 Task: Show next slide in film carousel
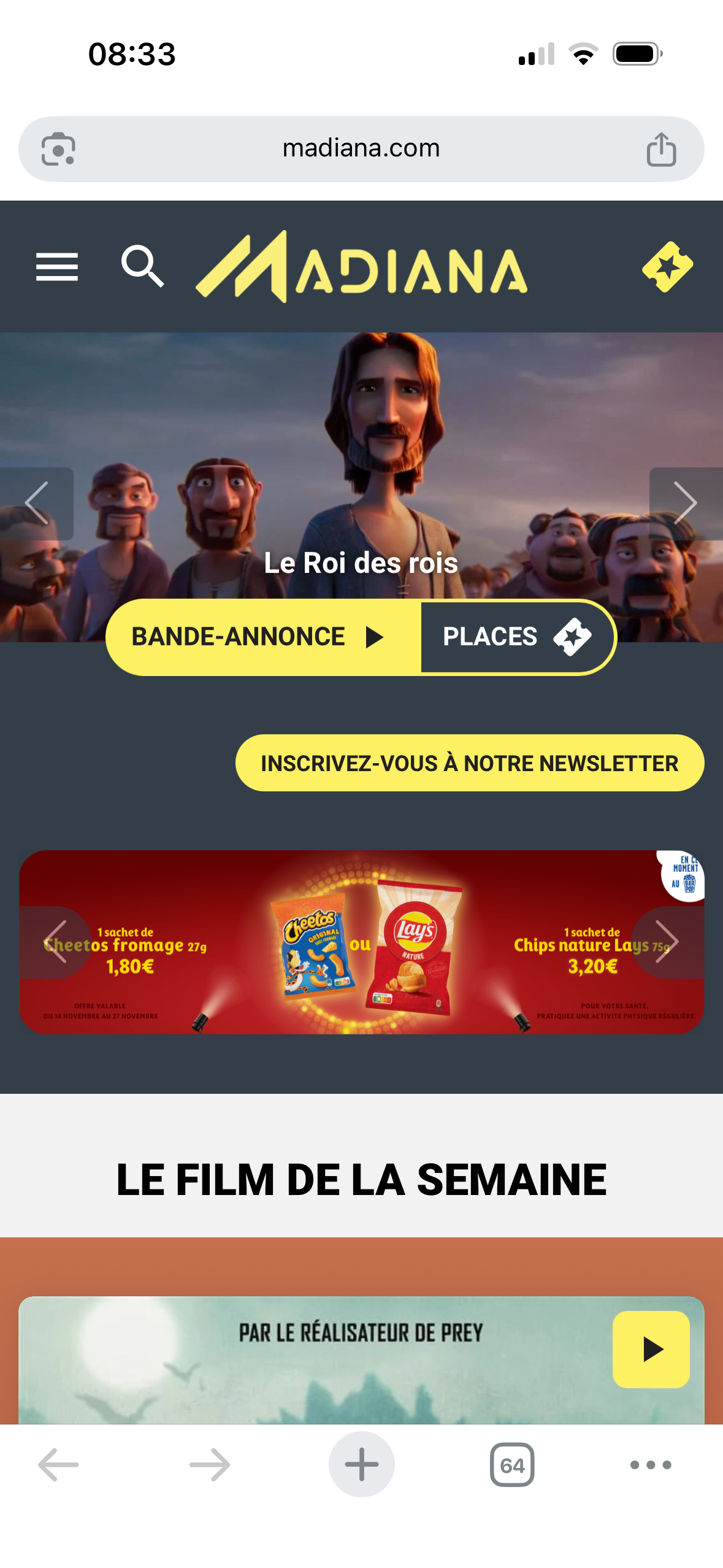[x=685, y=504]
